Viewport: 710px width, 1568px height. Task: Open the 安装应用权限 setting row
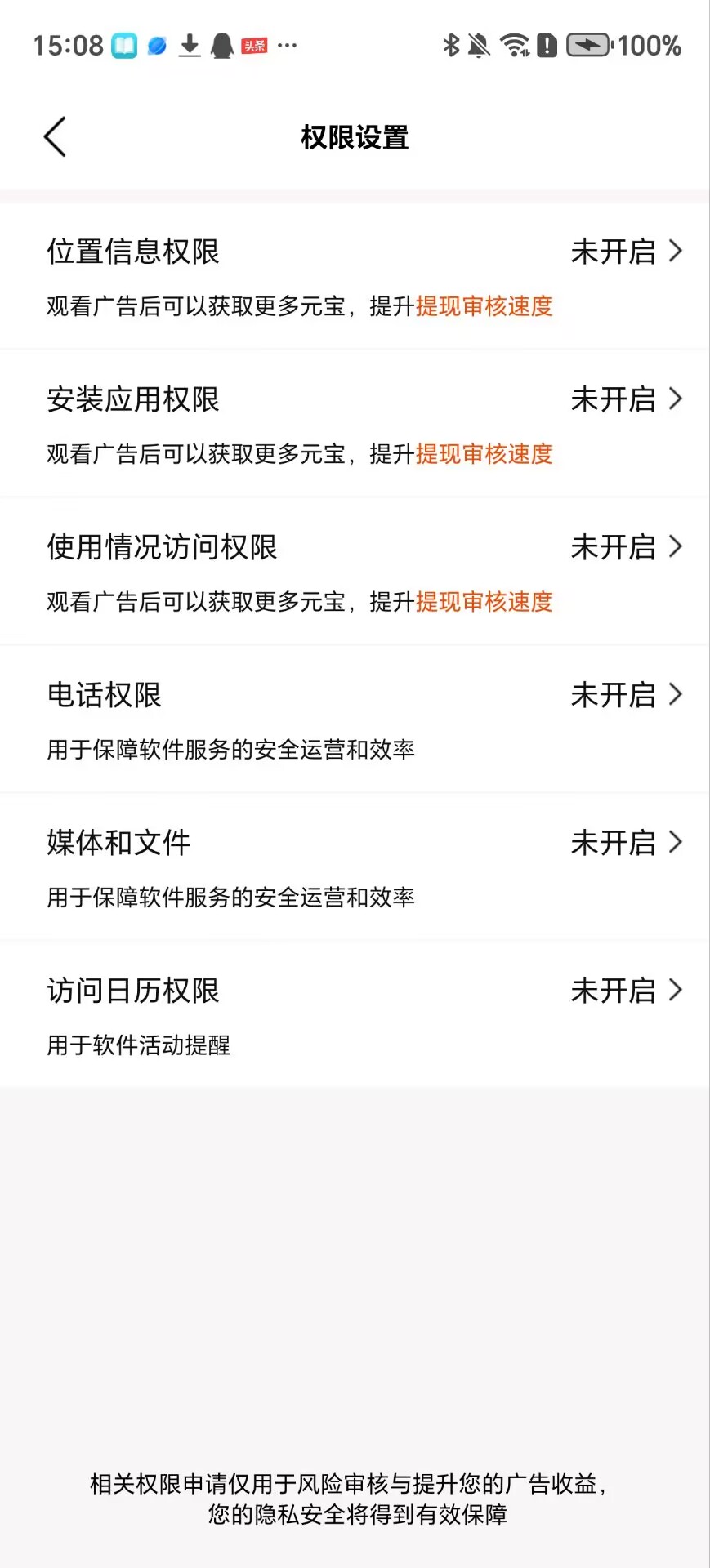355,424
